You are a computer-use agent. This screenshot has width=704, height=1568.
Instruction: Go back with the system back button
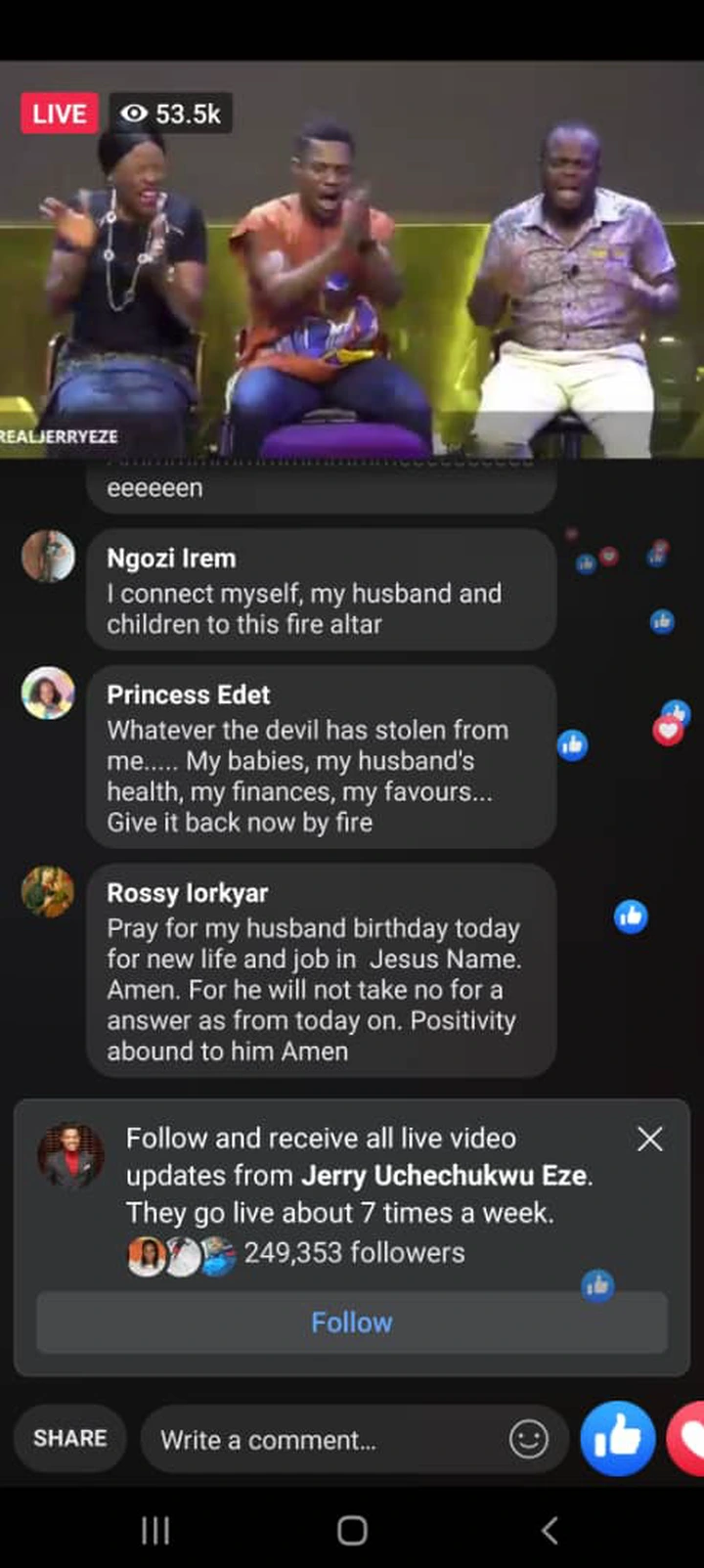(550, 1530)
